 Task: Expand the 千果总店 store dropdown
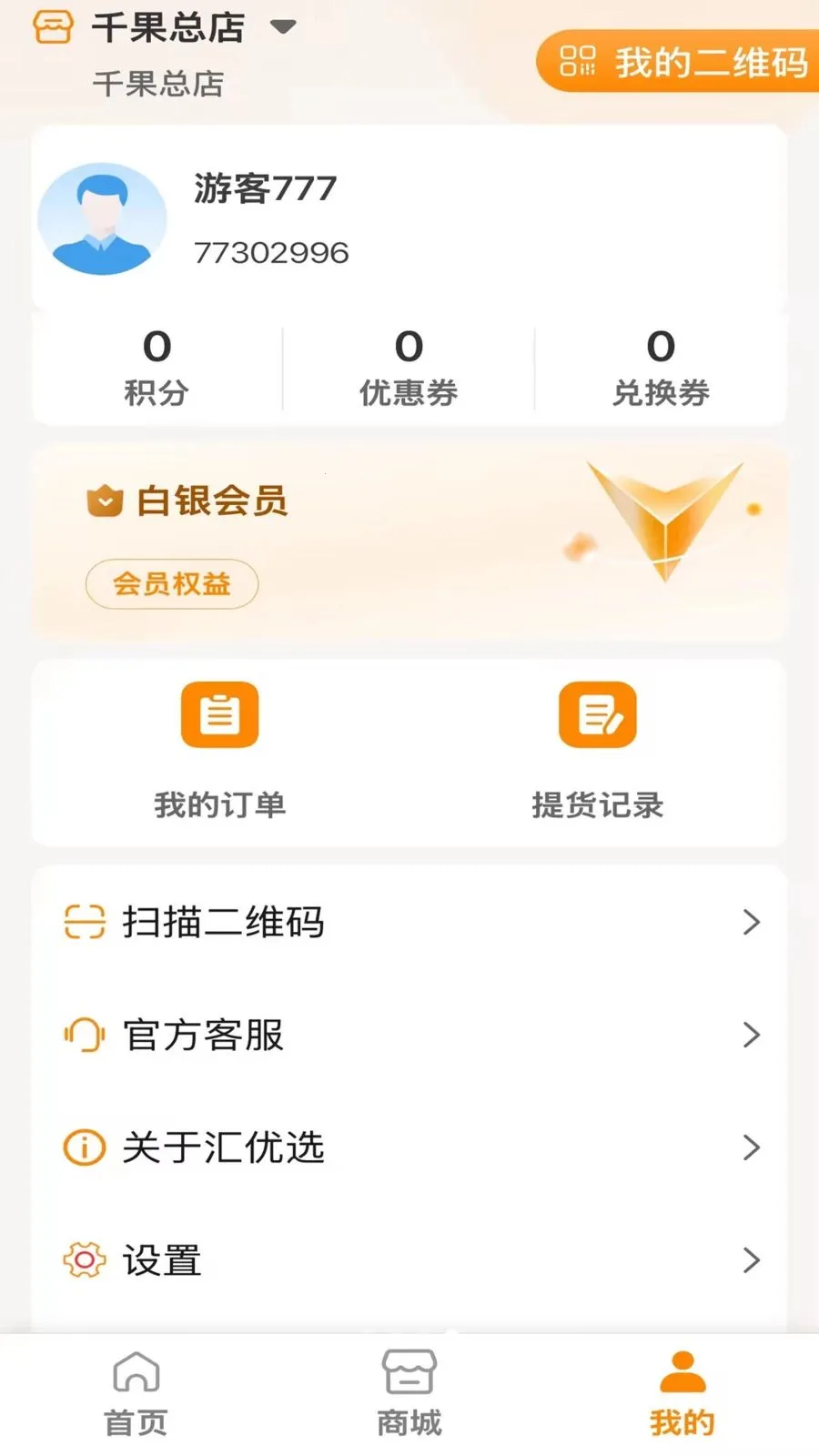pos(283,27)
